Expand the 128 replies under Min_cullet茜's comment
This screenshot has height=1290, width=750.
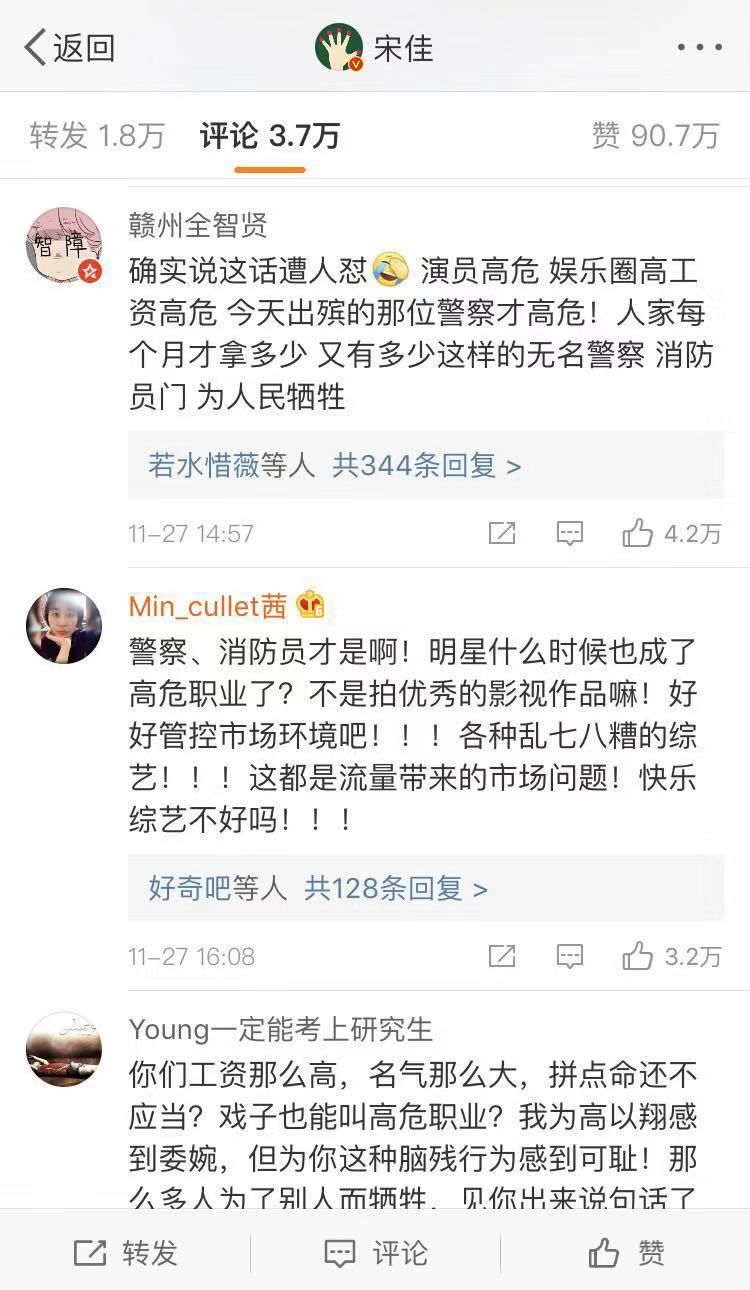318,888
